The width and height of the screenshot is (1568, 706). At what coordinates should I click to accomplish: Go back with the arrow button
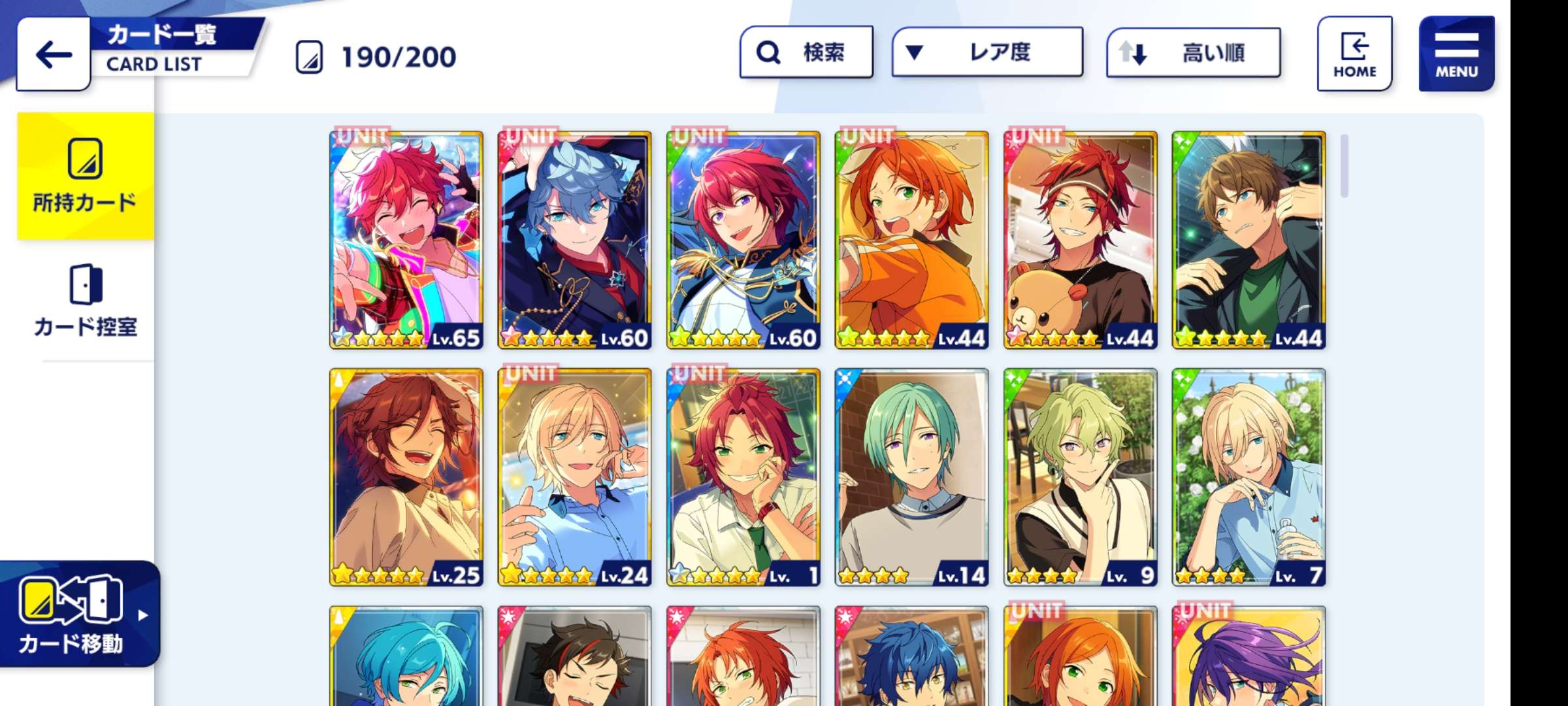pos(54,55)
